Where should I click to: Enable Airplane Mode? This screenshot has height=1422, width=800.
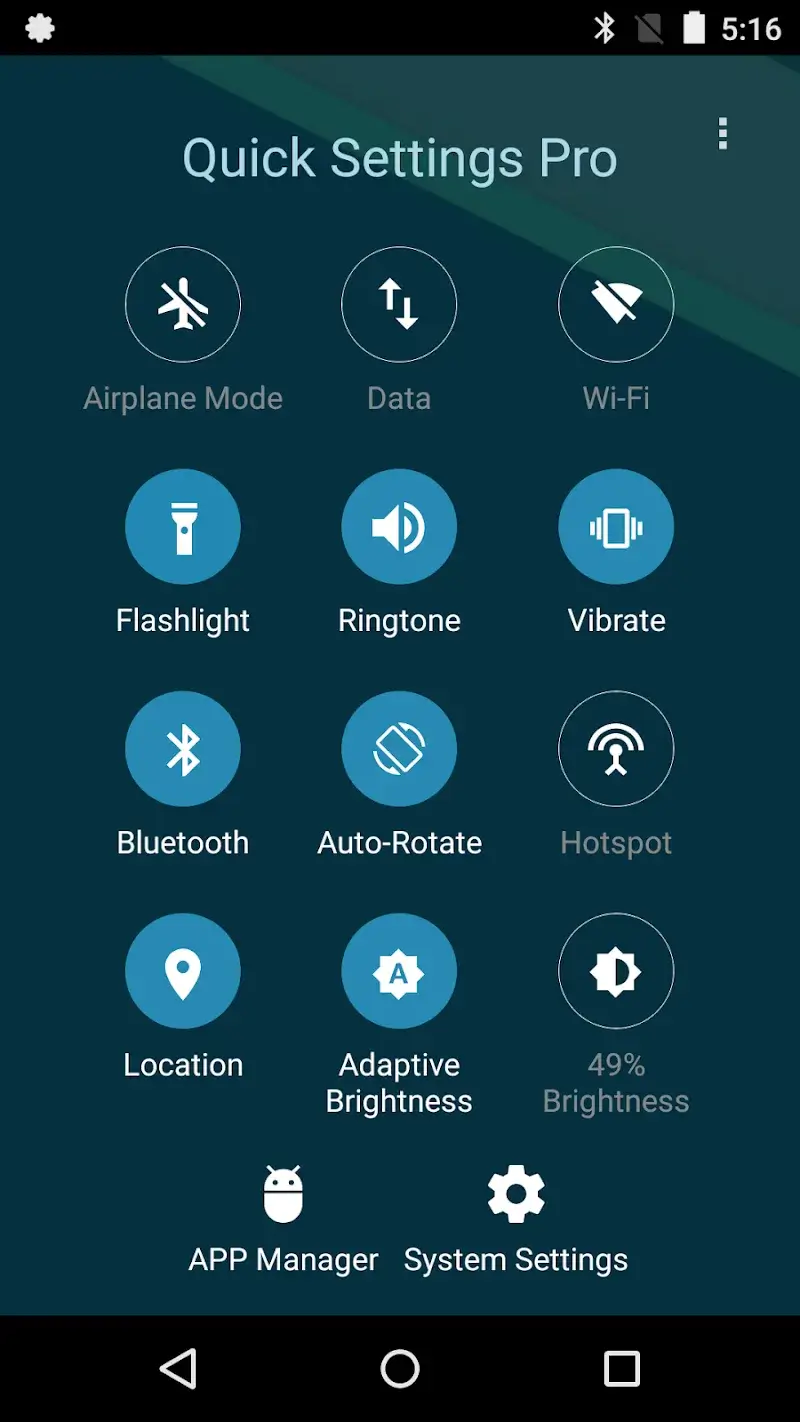pos(183,304)
